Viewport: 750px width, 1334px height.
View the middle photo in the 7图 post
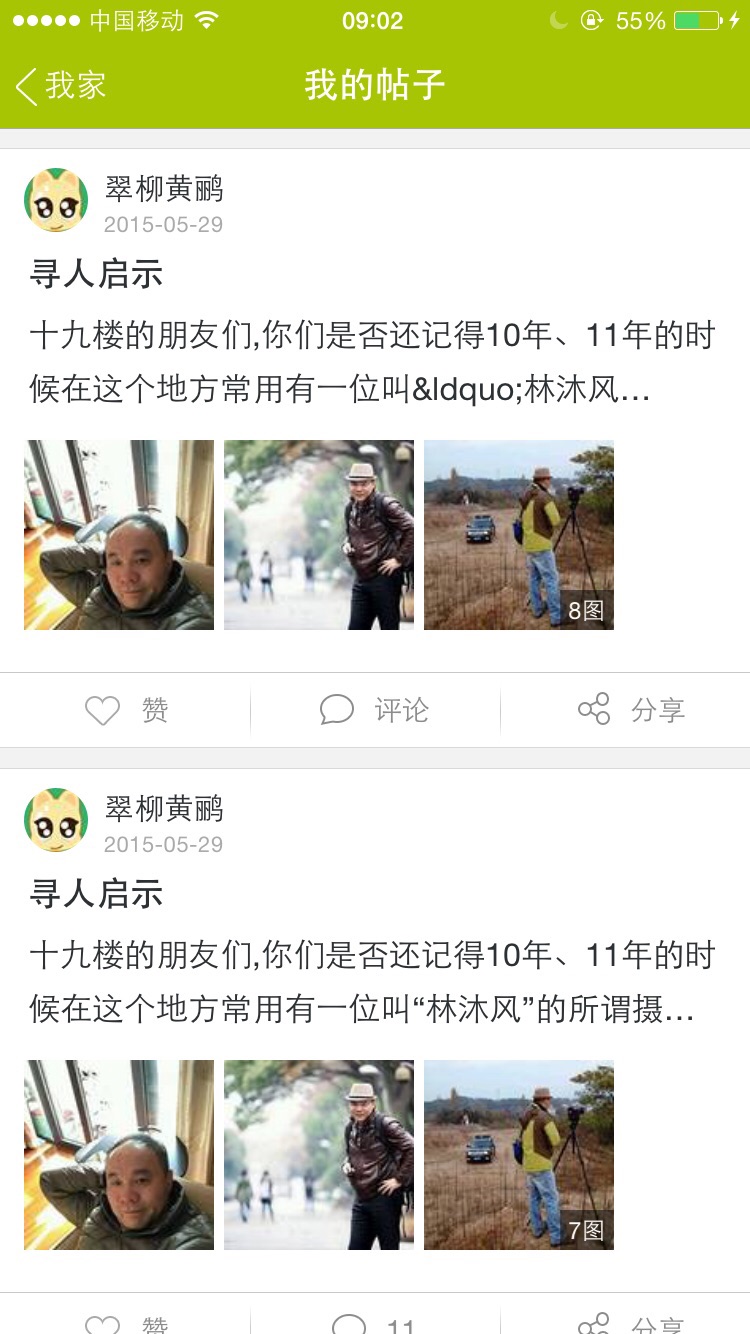click(319, 1155)
